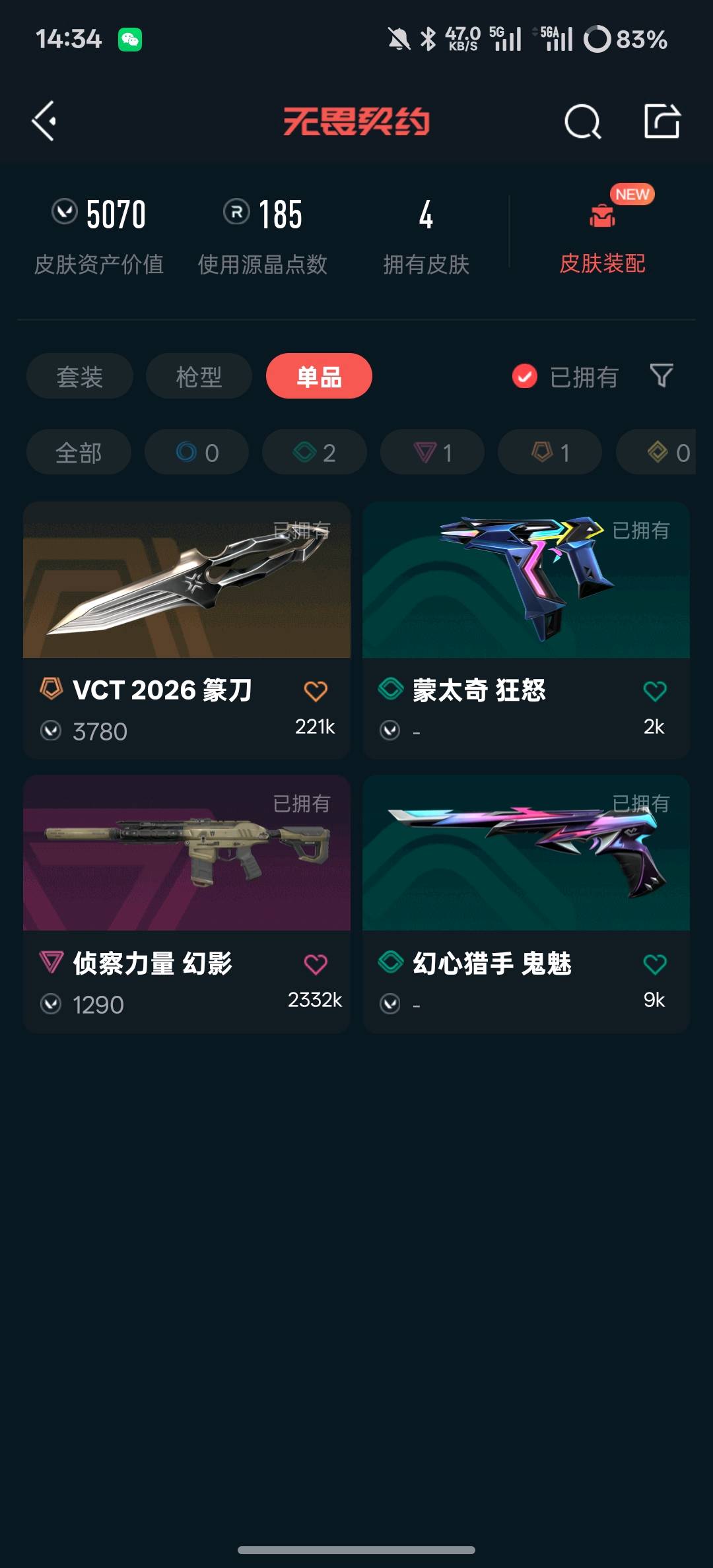The image size is (713, 1568).
Task: Go back using the top-left arrow
Action: pos(44,121)
